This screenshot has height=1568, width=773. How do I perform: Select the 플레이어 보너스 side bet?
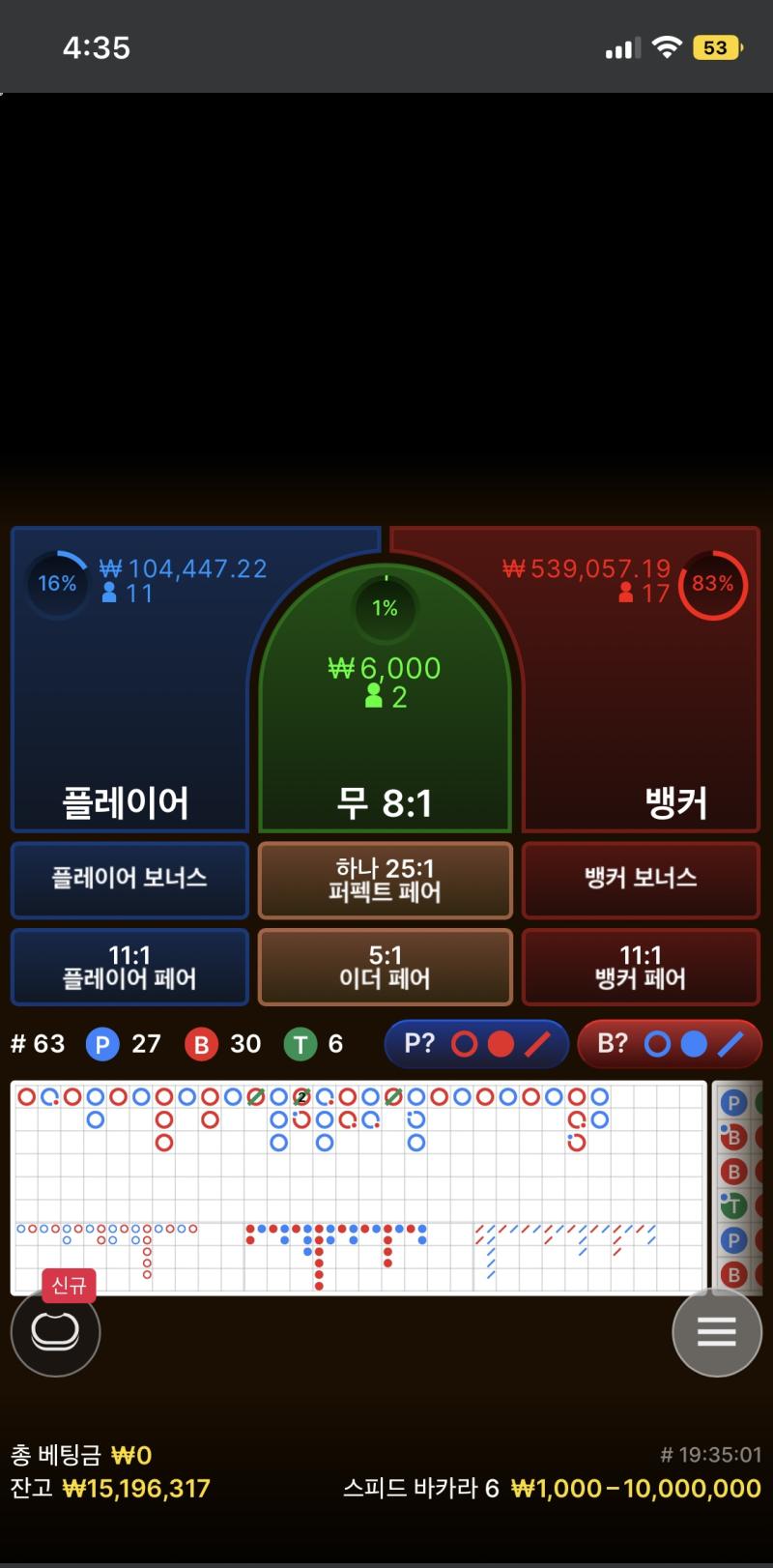pyautogui.click(x=129, y=880)
